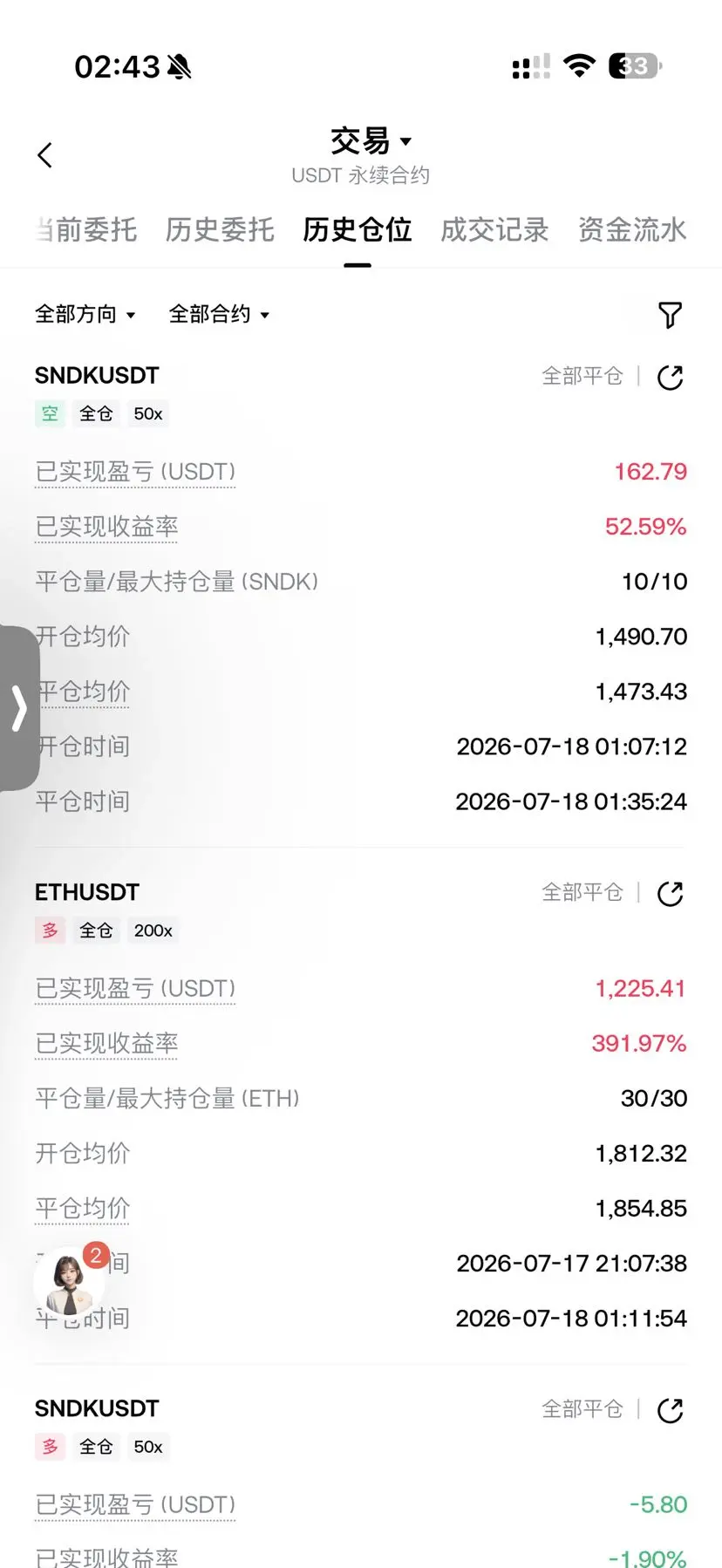The image size is (722, 1568).
Task: Open the 交易 dropdown title
Action: pos(371,141)
